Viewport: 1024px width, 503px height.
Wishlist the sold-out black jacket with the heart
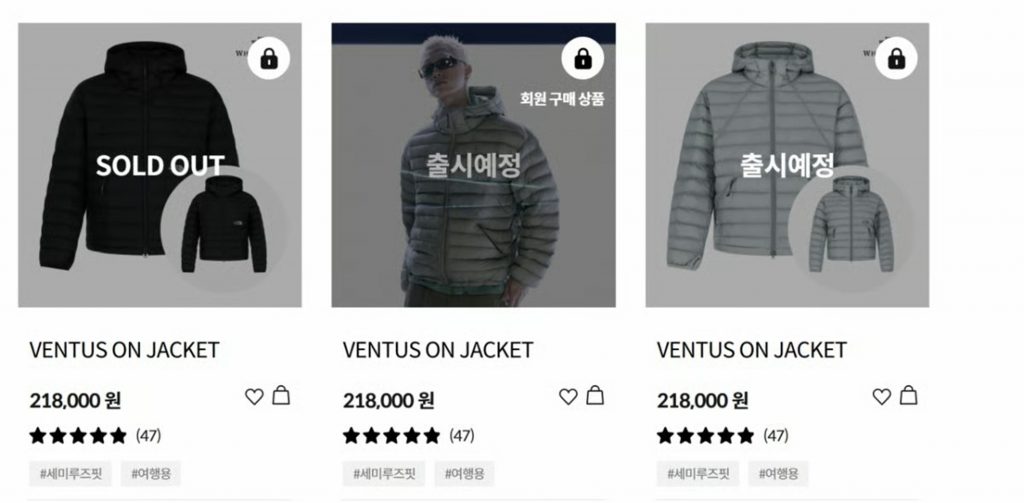(x=254, y=397)
